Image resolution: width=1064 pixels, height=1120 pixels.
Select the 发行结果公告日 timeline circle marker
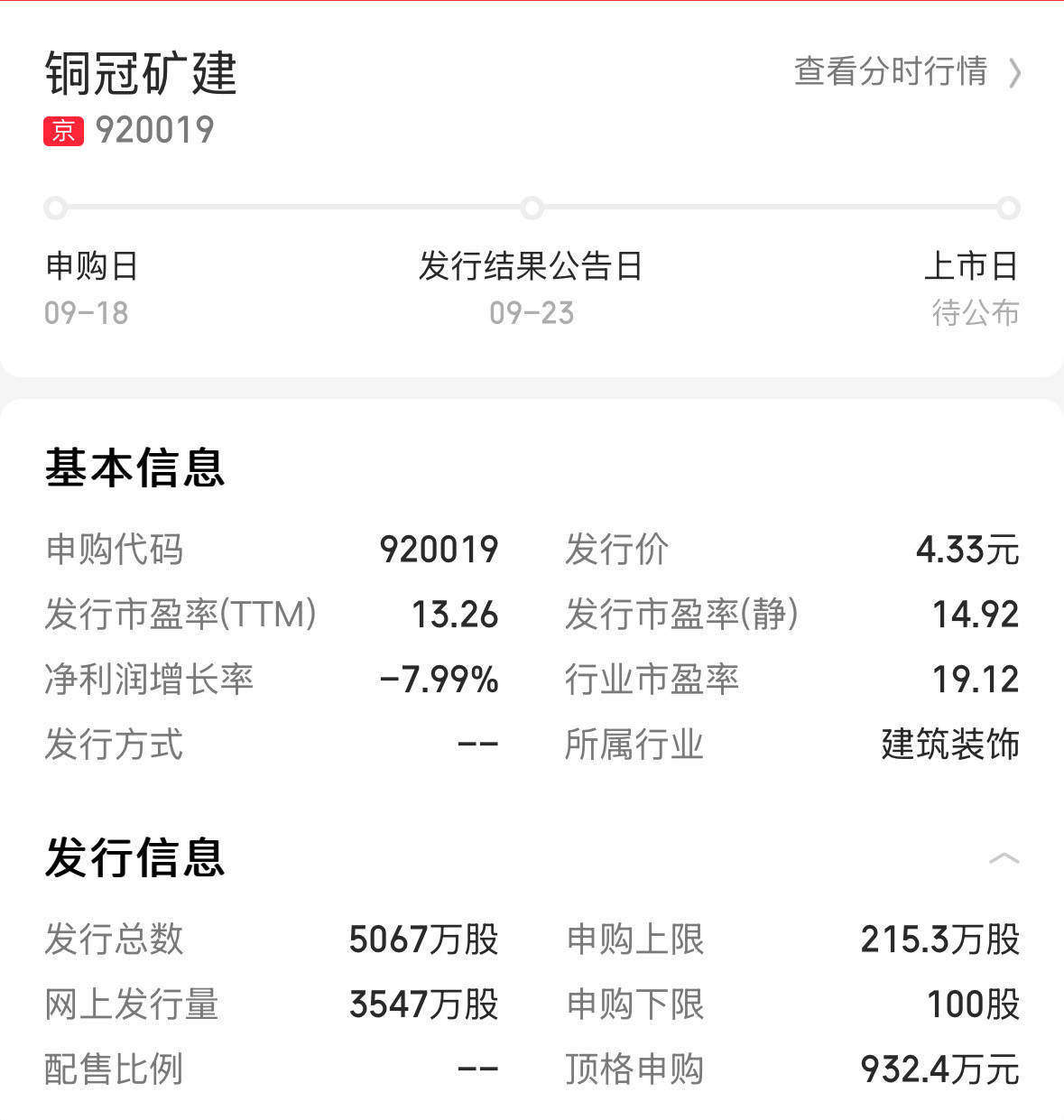point(531,207)
